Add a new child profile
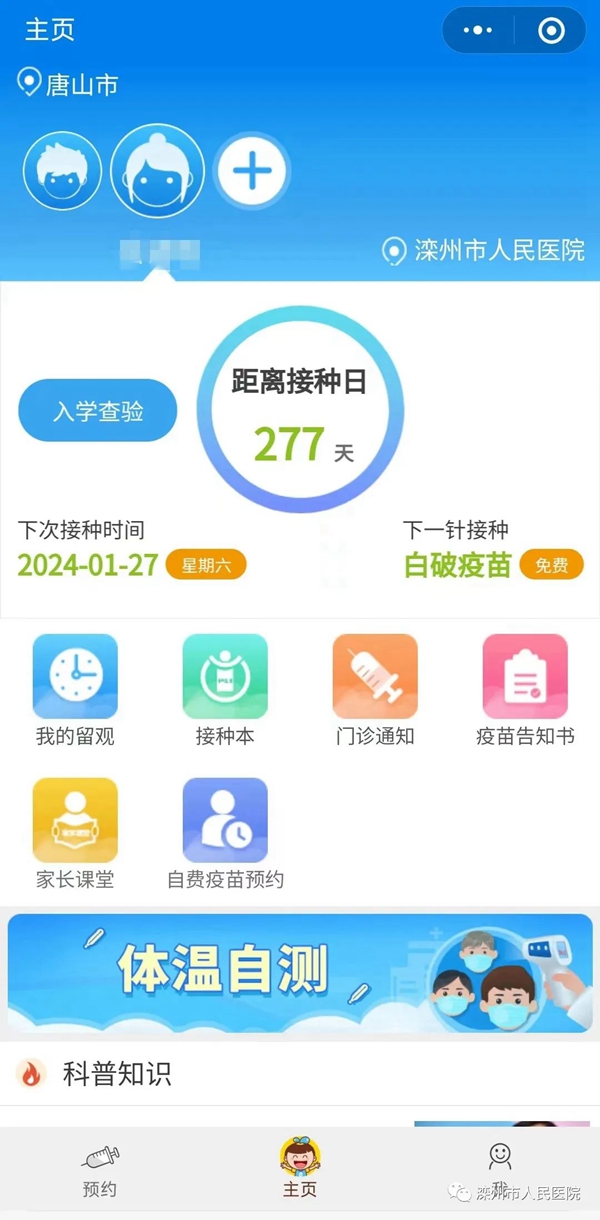 tap(252, 171)
